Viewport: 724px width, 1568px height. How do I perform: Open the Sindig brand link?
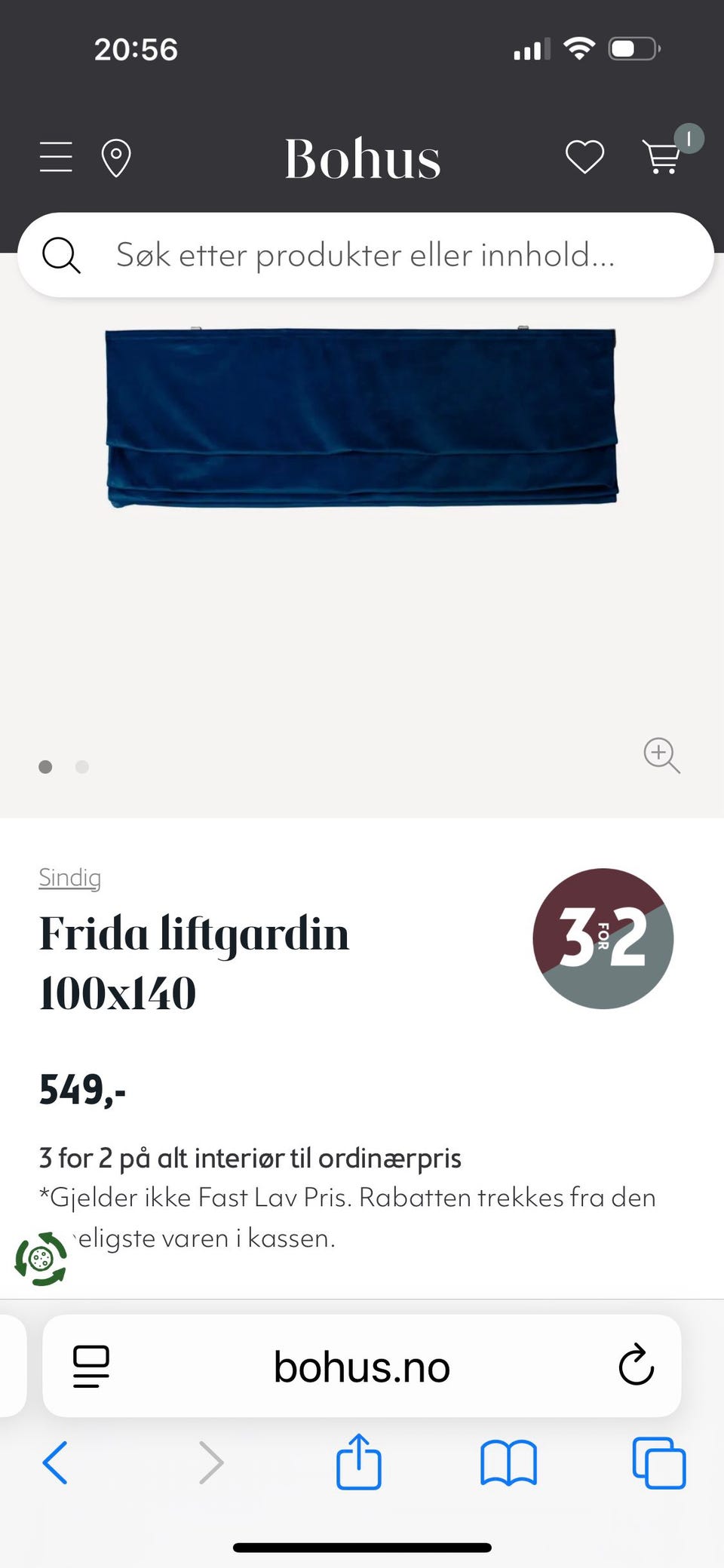[x=69, y=877]
